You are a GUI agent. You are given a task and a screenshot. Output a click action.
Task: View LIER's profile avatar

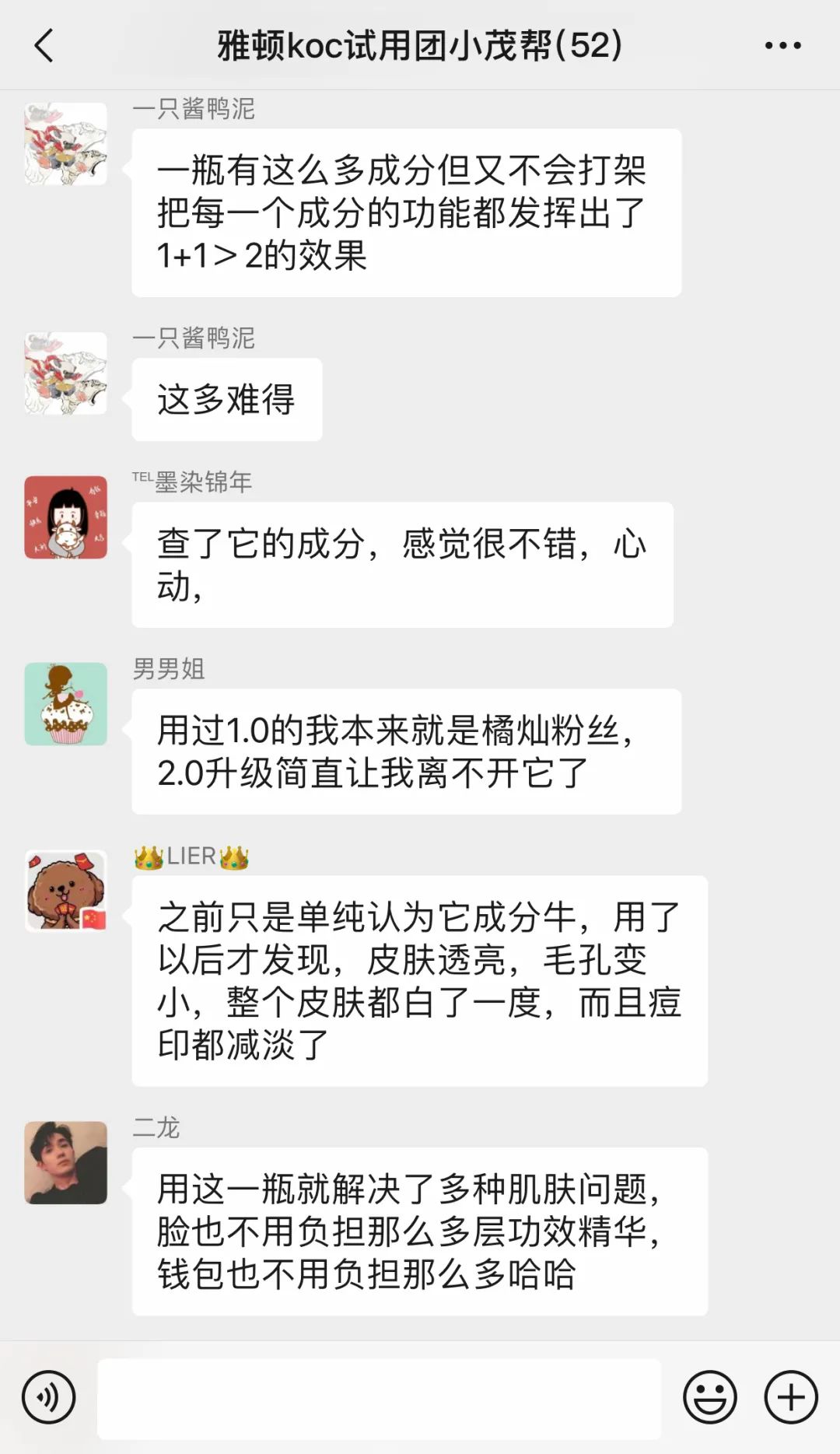pos(66,891)
